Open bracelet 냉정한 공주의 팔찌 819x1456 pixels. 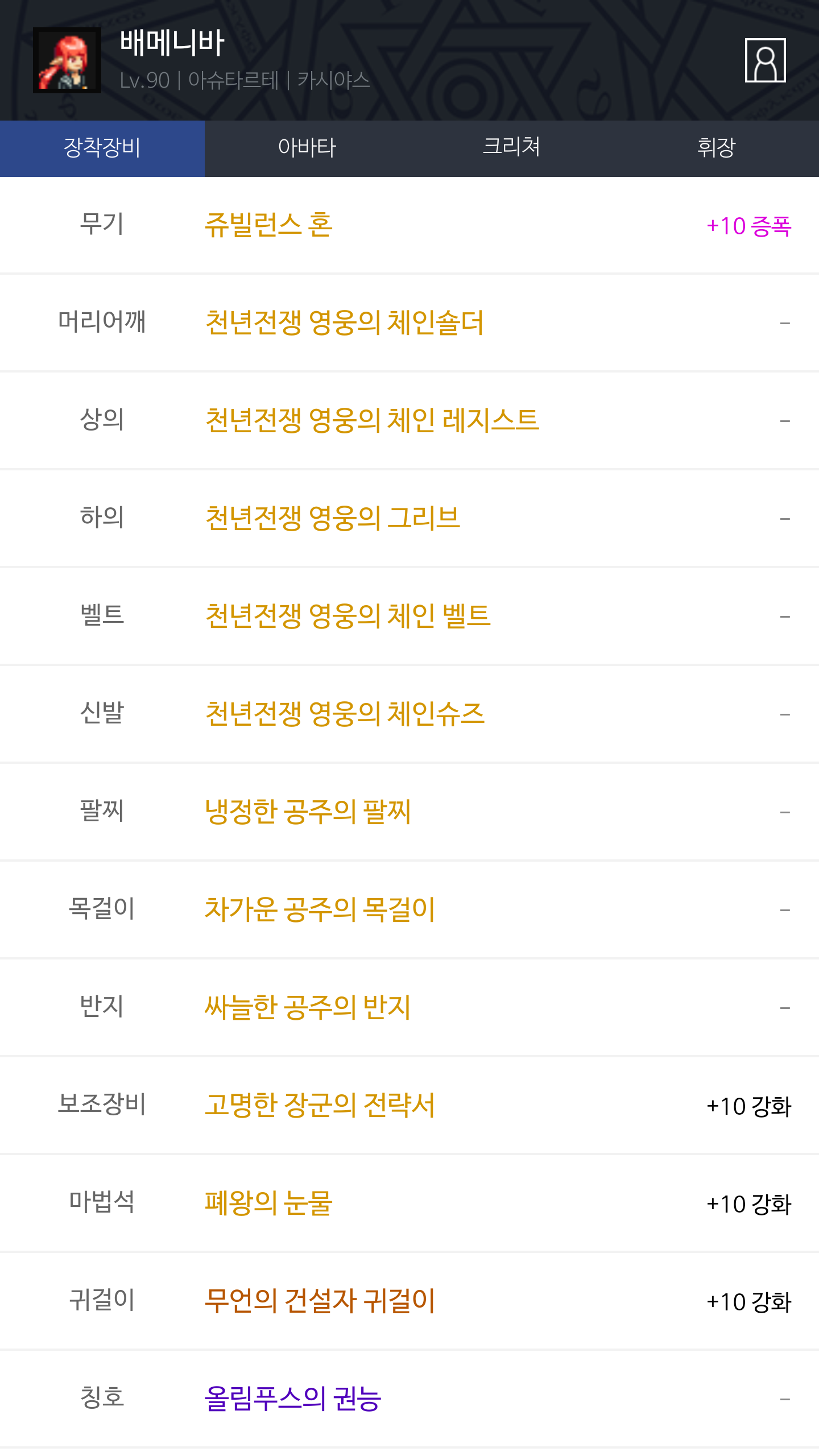pos(308,812)
